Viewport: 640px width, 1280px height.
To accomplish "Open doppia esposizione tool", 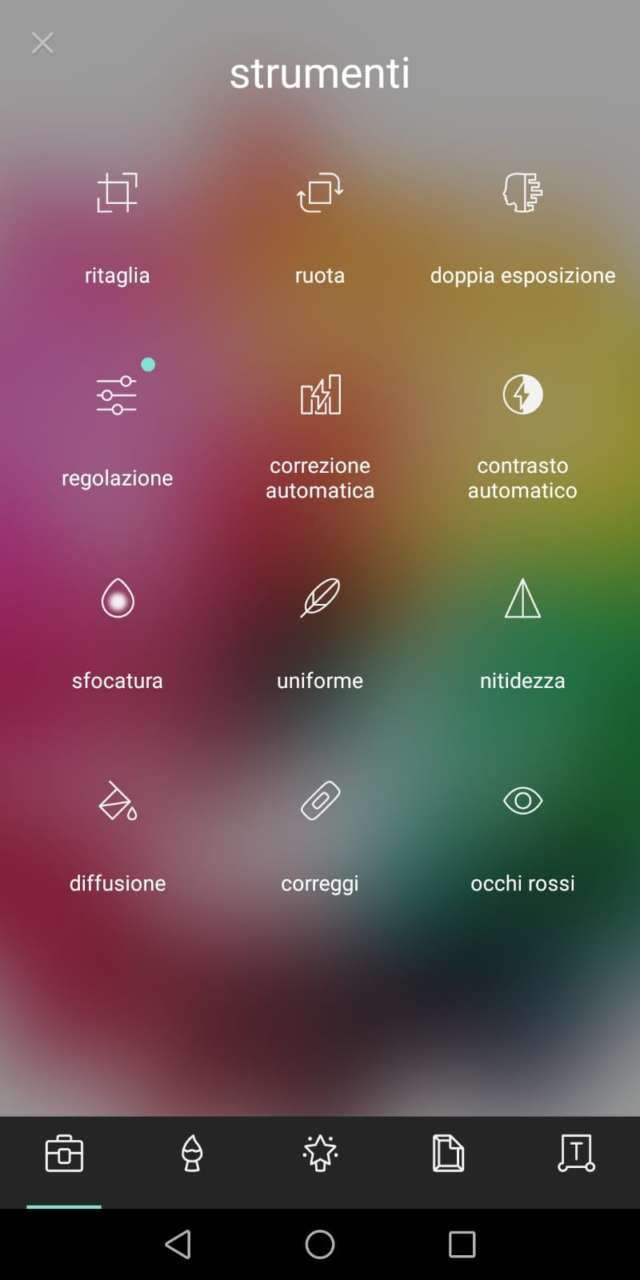I will (522, 193).
